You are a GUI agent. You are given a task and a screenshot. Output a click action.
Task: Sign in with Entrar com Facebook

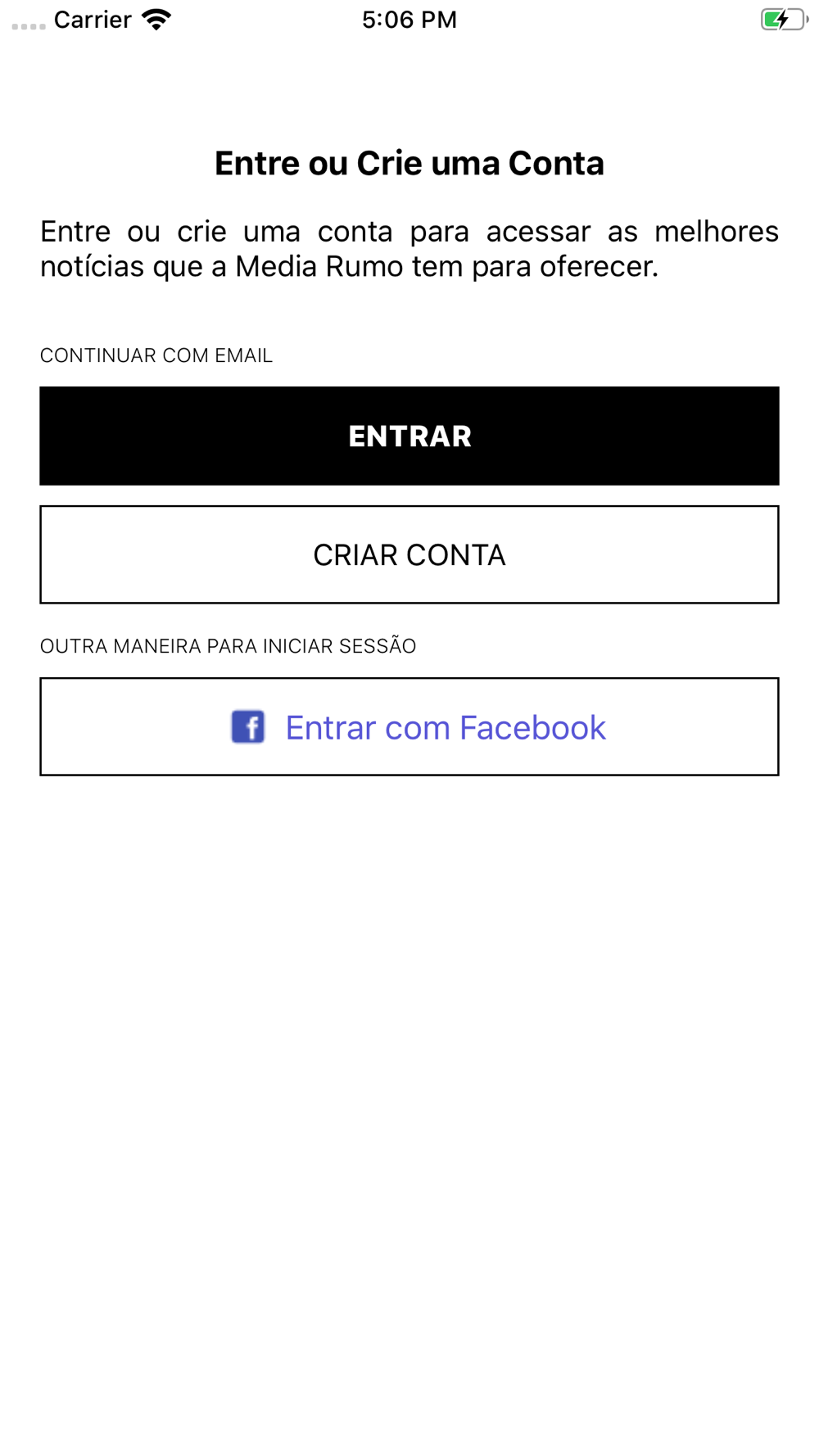pyautogui.click(x=409, y=726)
